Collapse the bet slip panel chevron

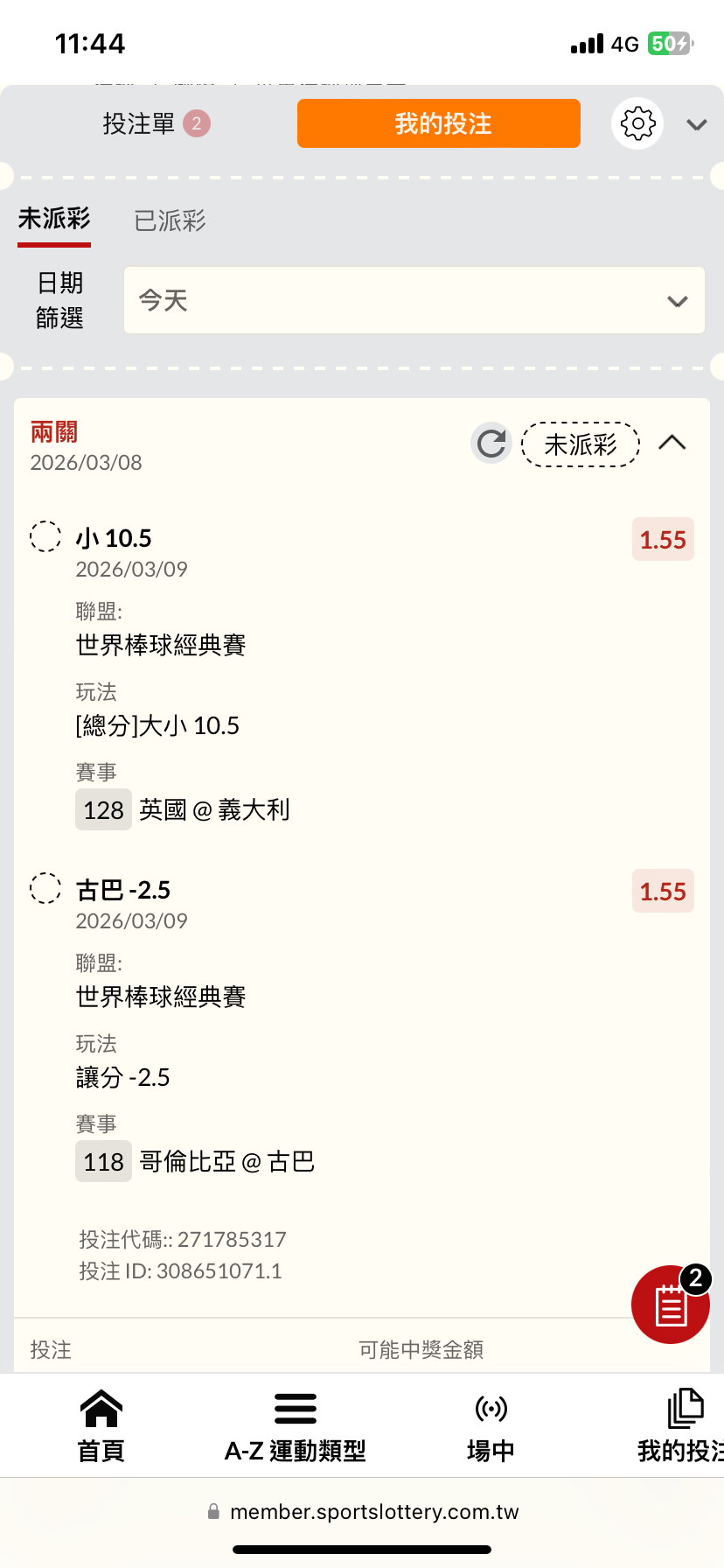click(x=696, y=124)
